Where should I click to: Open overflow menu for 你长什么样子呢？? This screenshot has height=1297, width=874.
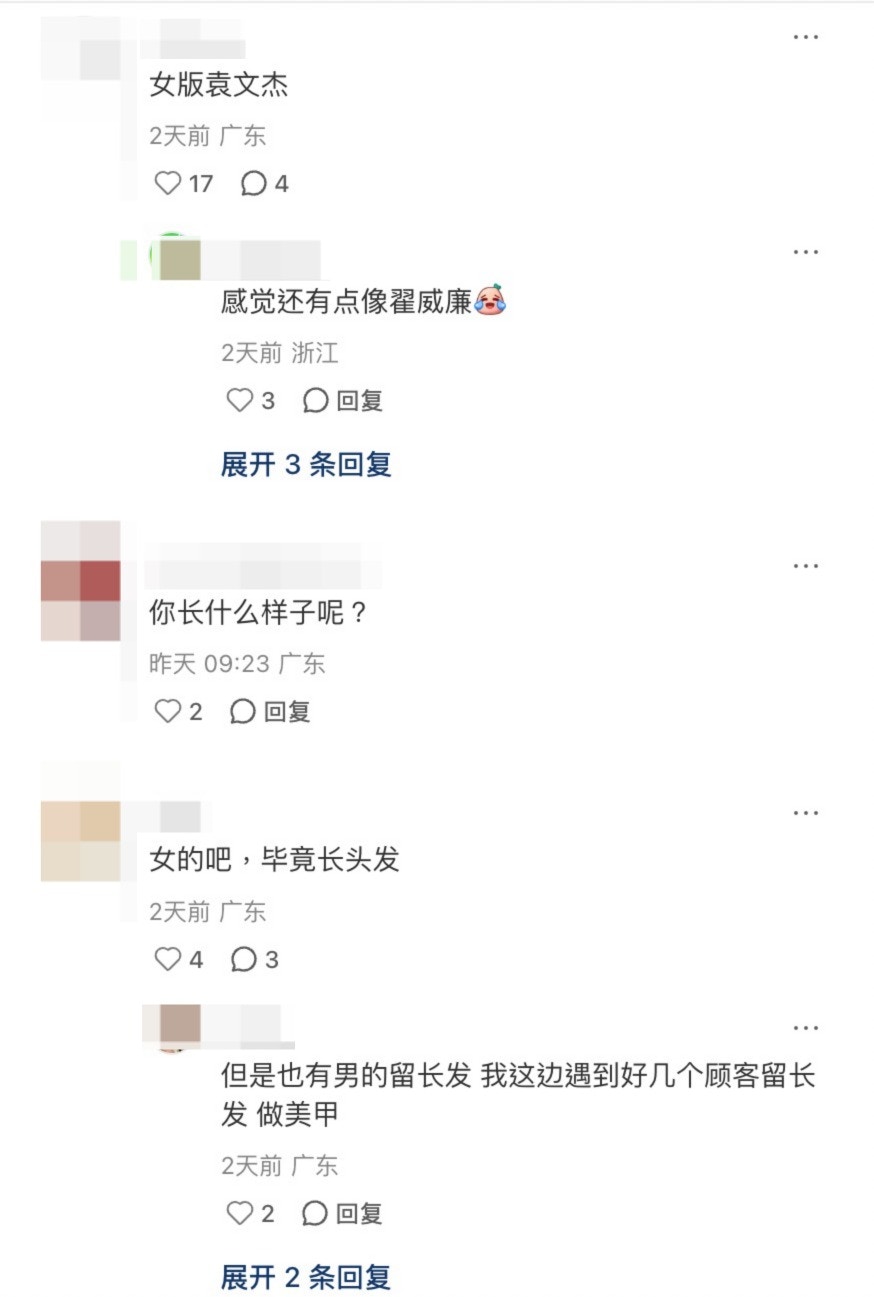click(806, 566)
